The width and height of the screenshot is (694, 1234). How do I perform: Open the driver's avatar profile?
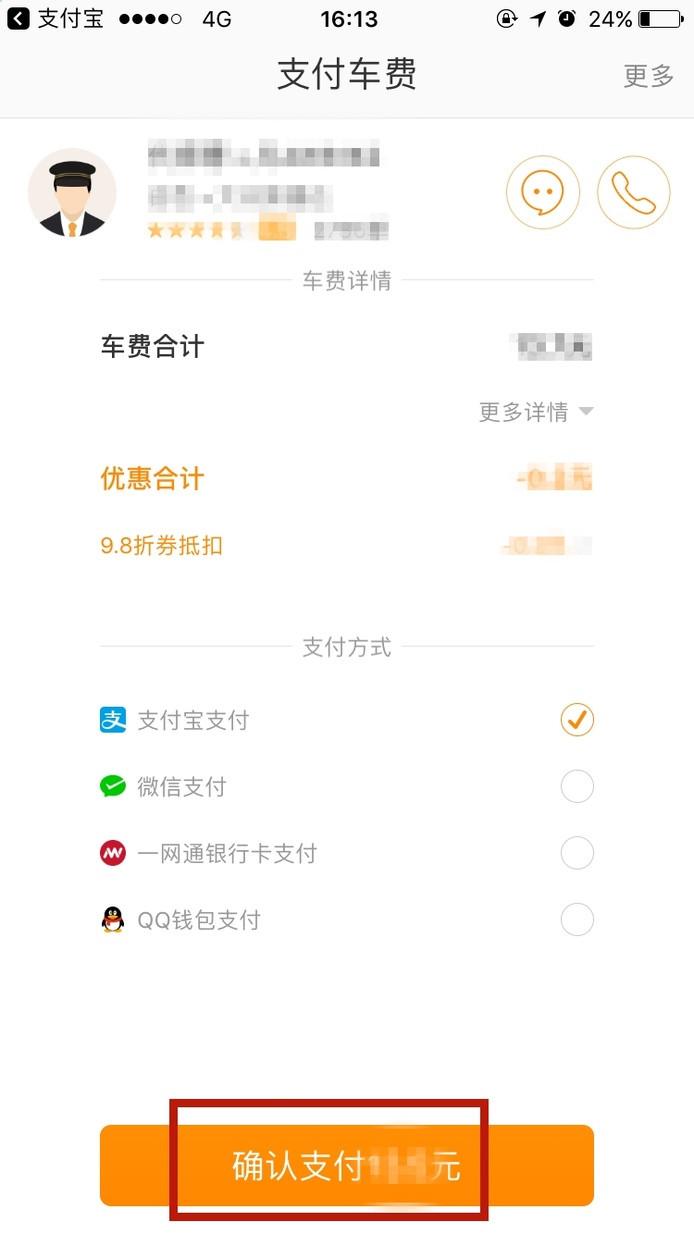72,193
